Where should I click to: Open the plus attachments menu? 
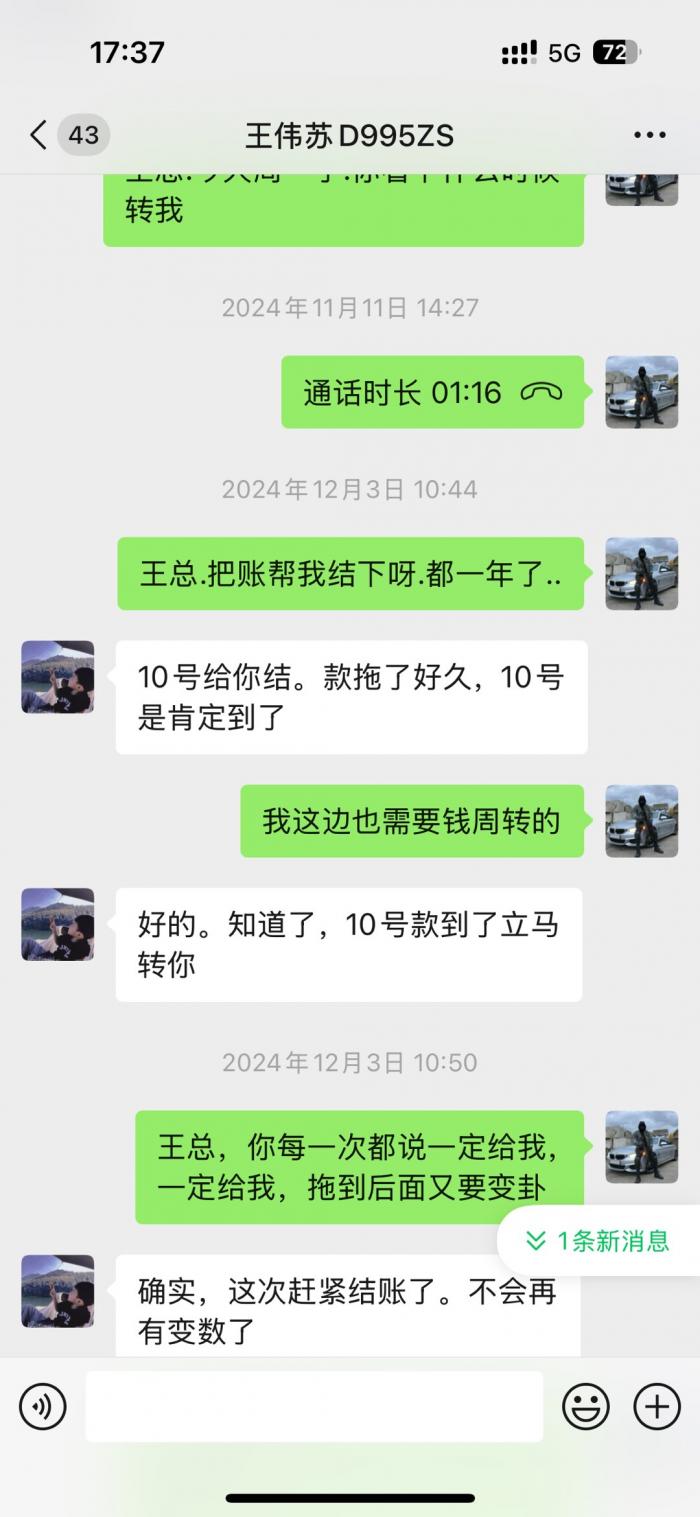point(657,1407)
